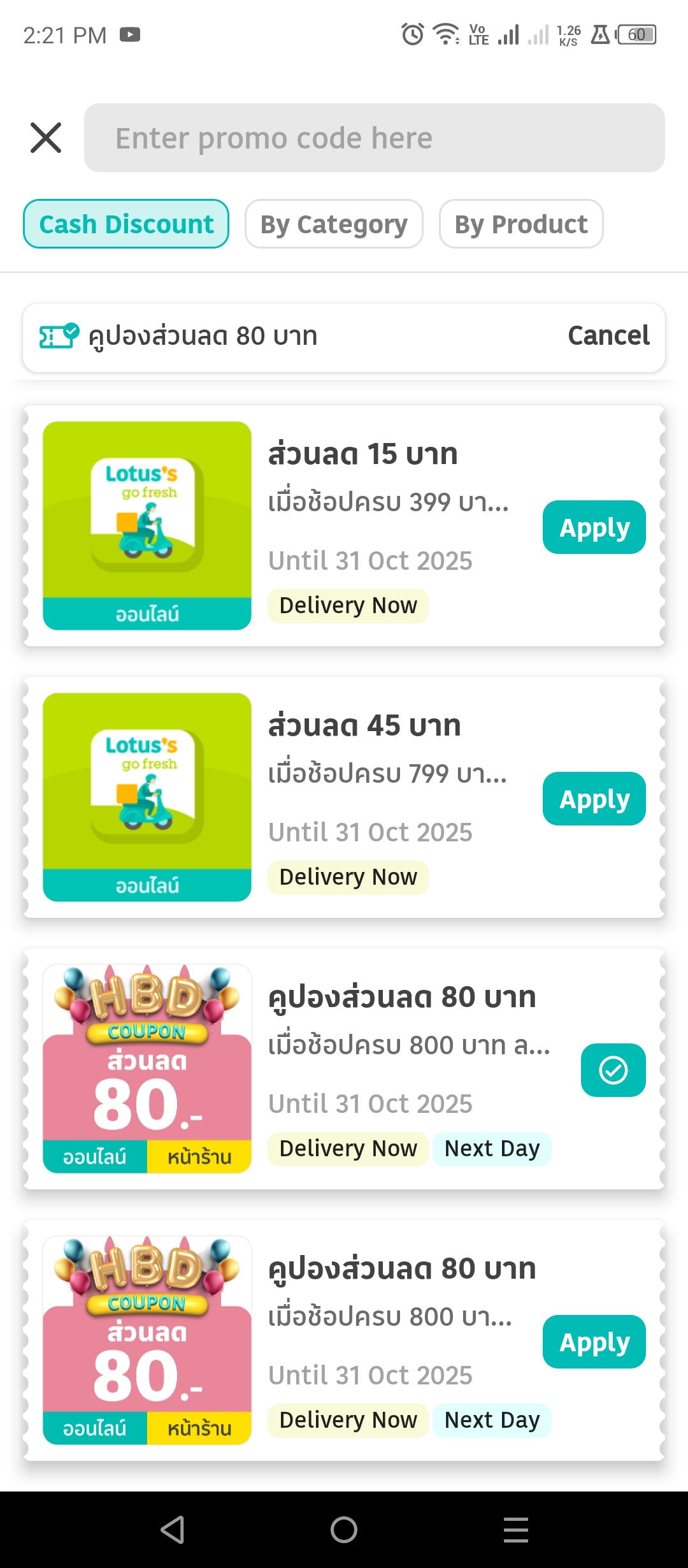Go back using the system back button
This screenshot has width=688, height=1568.
pyautogui.click(x=172, y=1530)
